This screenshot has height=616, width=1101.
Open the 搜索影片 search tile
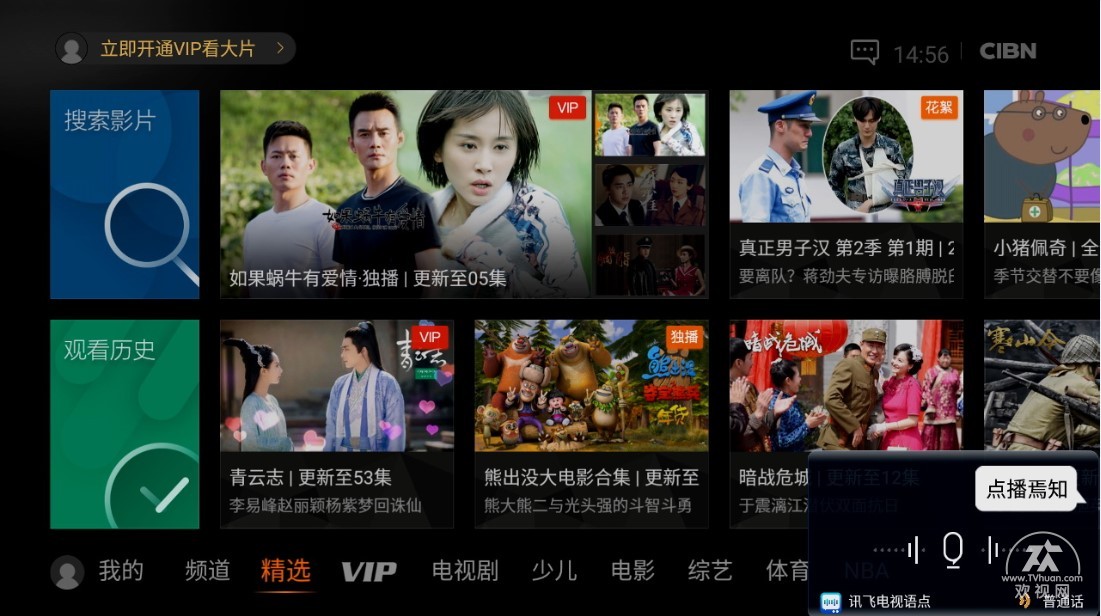click(125, 194)
